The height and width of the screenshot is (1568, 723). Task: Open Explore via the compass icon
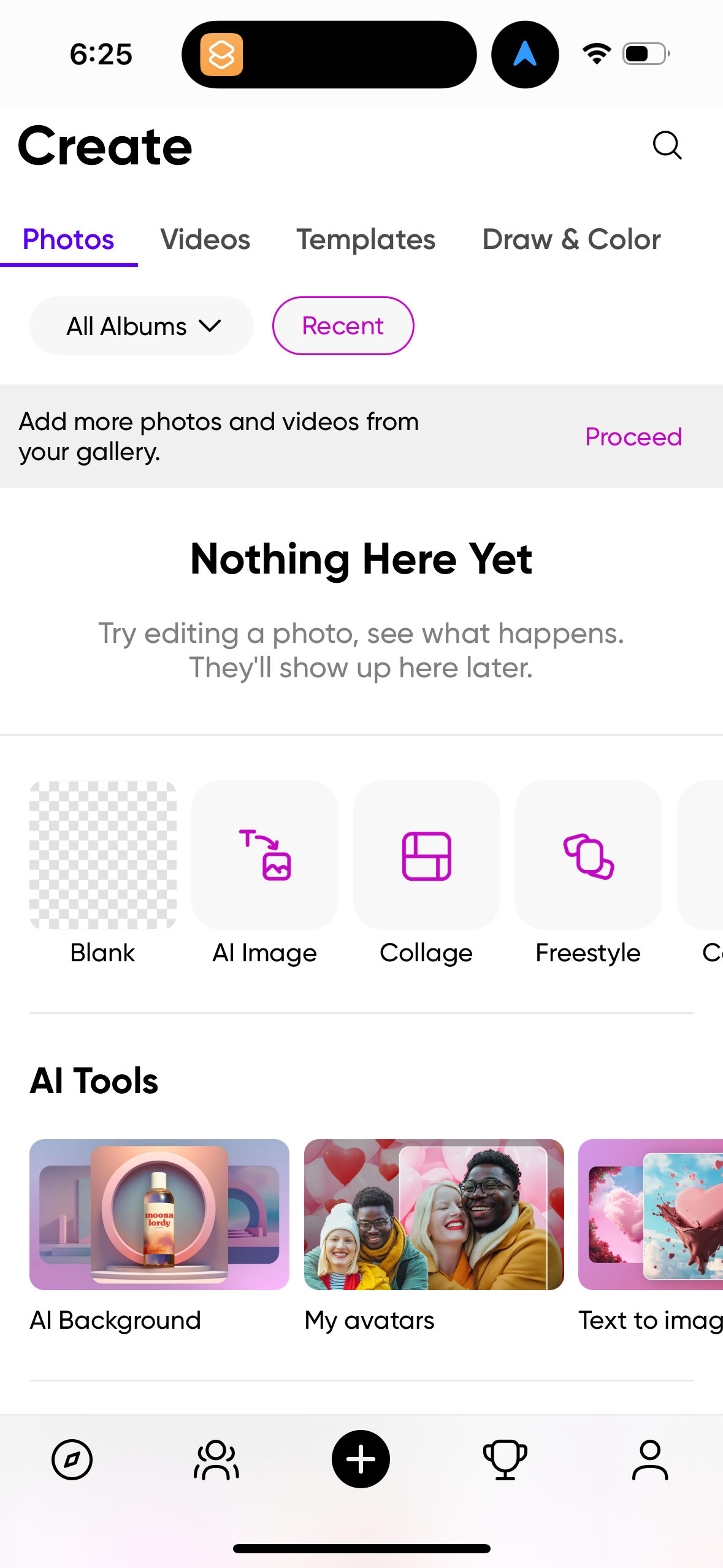click(x=72, y=1459)
